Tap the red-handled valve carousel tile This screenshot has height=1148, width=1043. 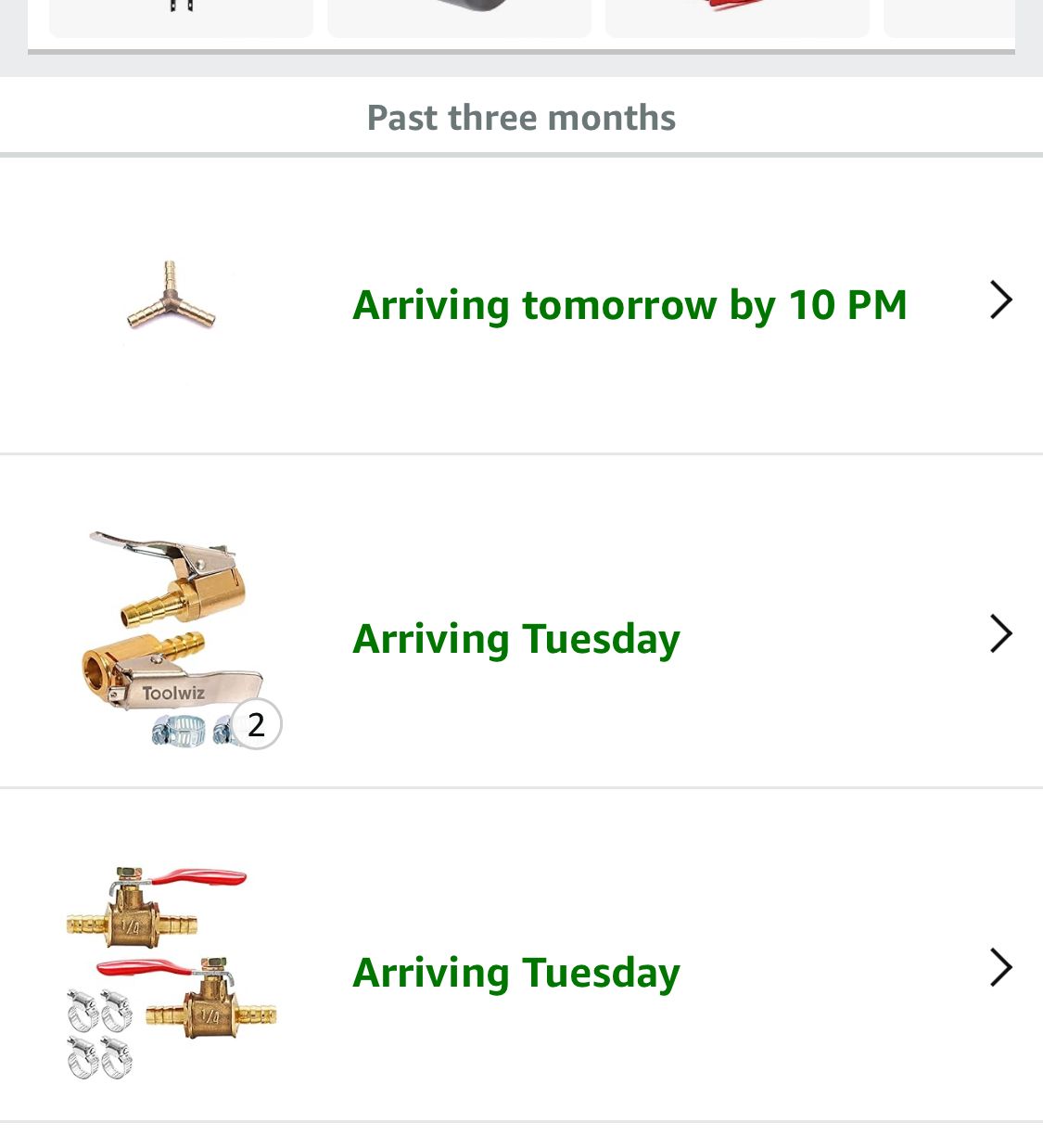tap(737, 17)
